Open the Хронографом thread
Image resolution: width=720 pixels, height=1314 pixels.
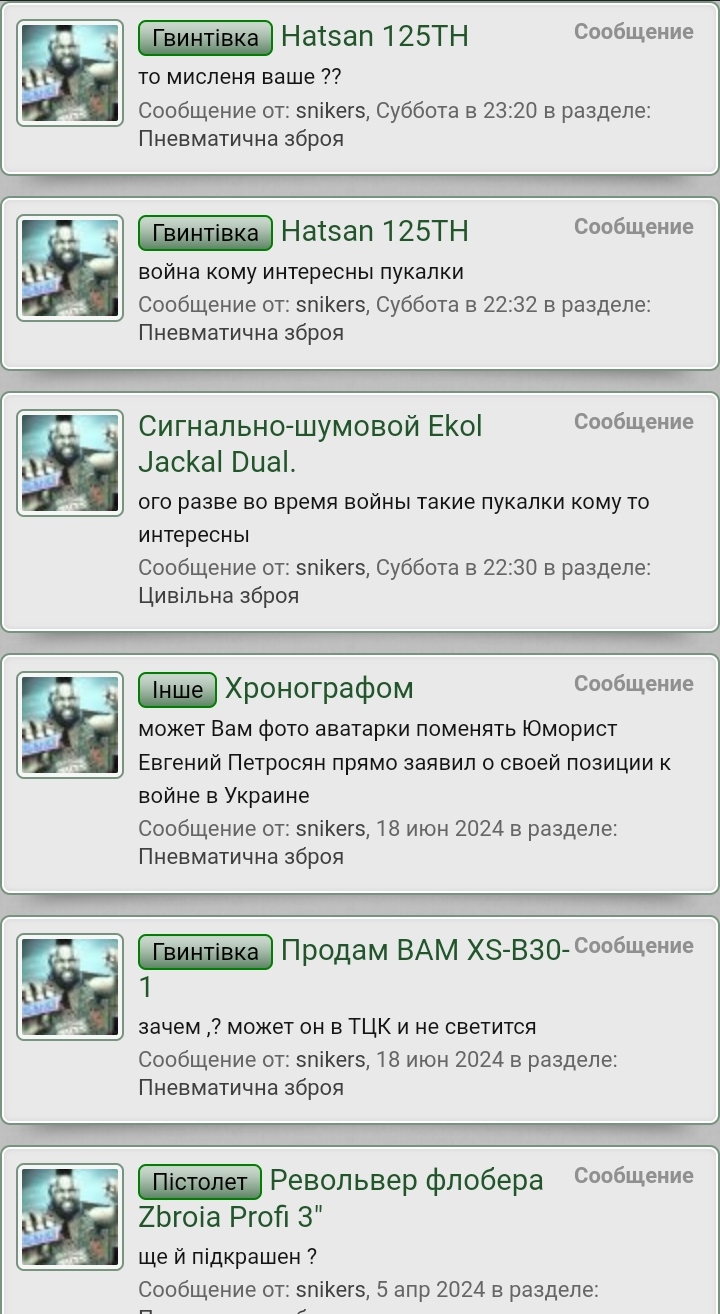click(x=319, y=689)
